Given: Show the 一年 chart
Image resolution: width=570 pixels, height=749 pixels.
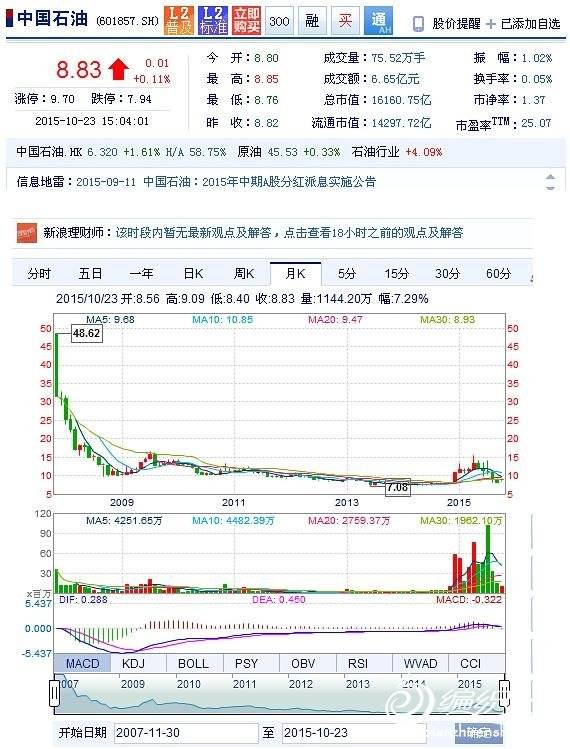Looking at the screenshot, I should pos(141,274).
